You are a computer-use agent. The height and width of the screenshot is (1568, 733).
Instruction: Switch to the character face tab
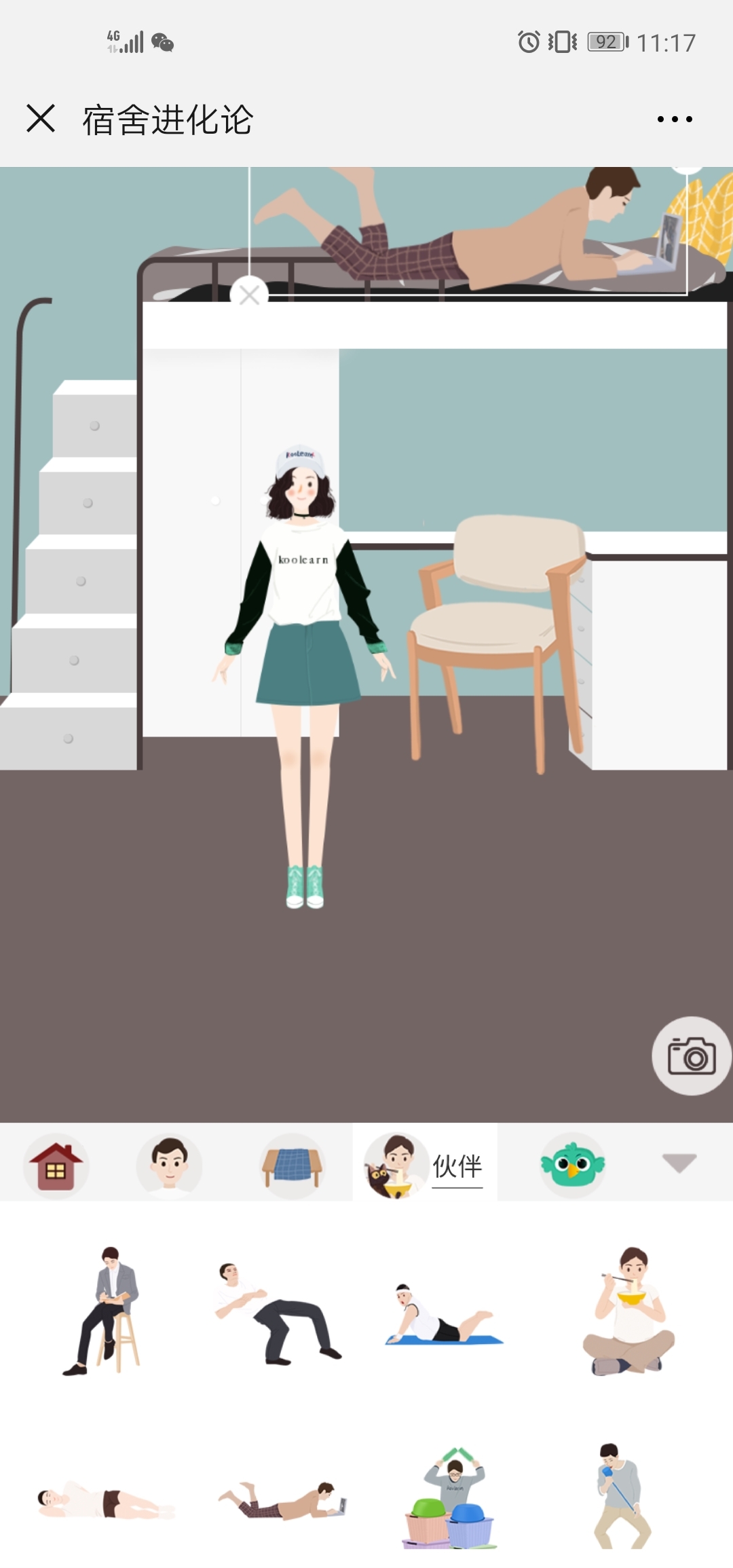(169, 1166)
